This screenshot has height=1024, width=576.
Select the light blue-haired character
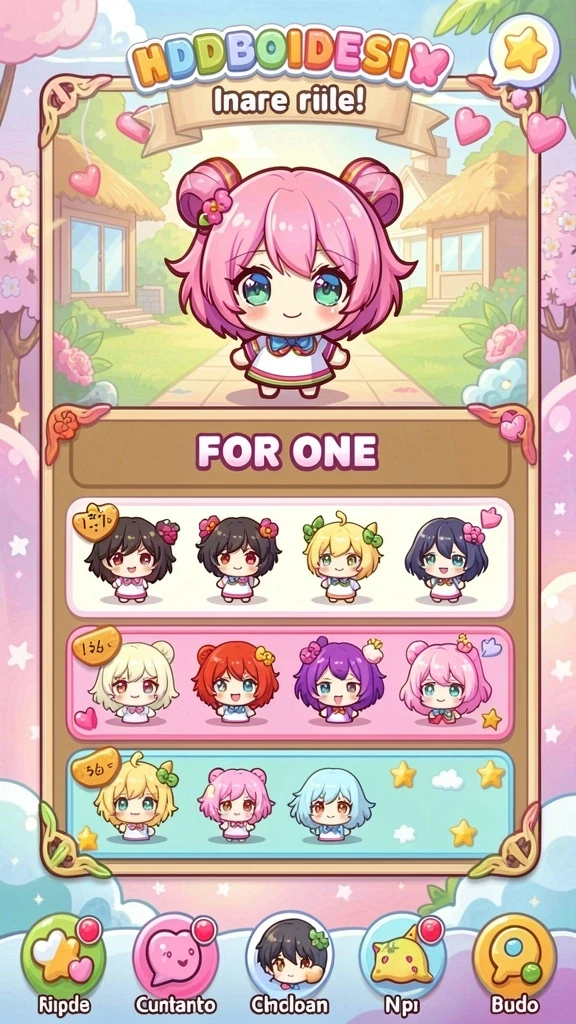pyautogui.click(x=330, y=804)
